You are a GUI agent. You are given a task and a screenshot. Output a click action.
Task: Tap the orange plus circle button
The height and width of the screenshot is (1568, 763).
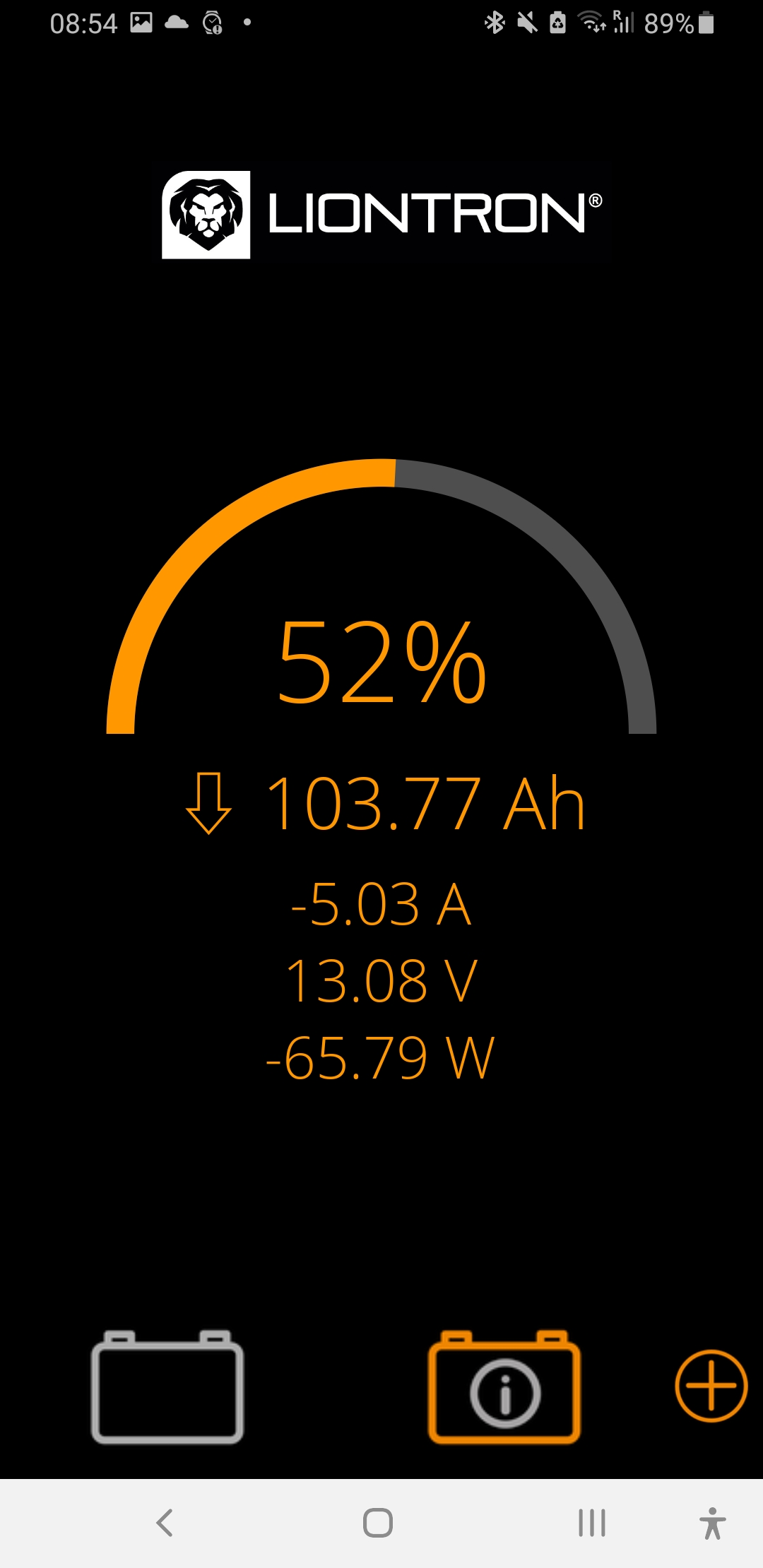[x=711, y=1386]
